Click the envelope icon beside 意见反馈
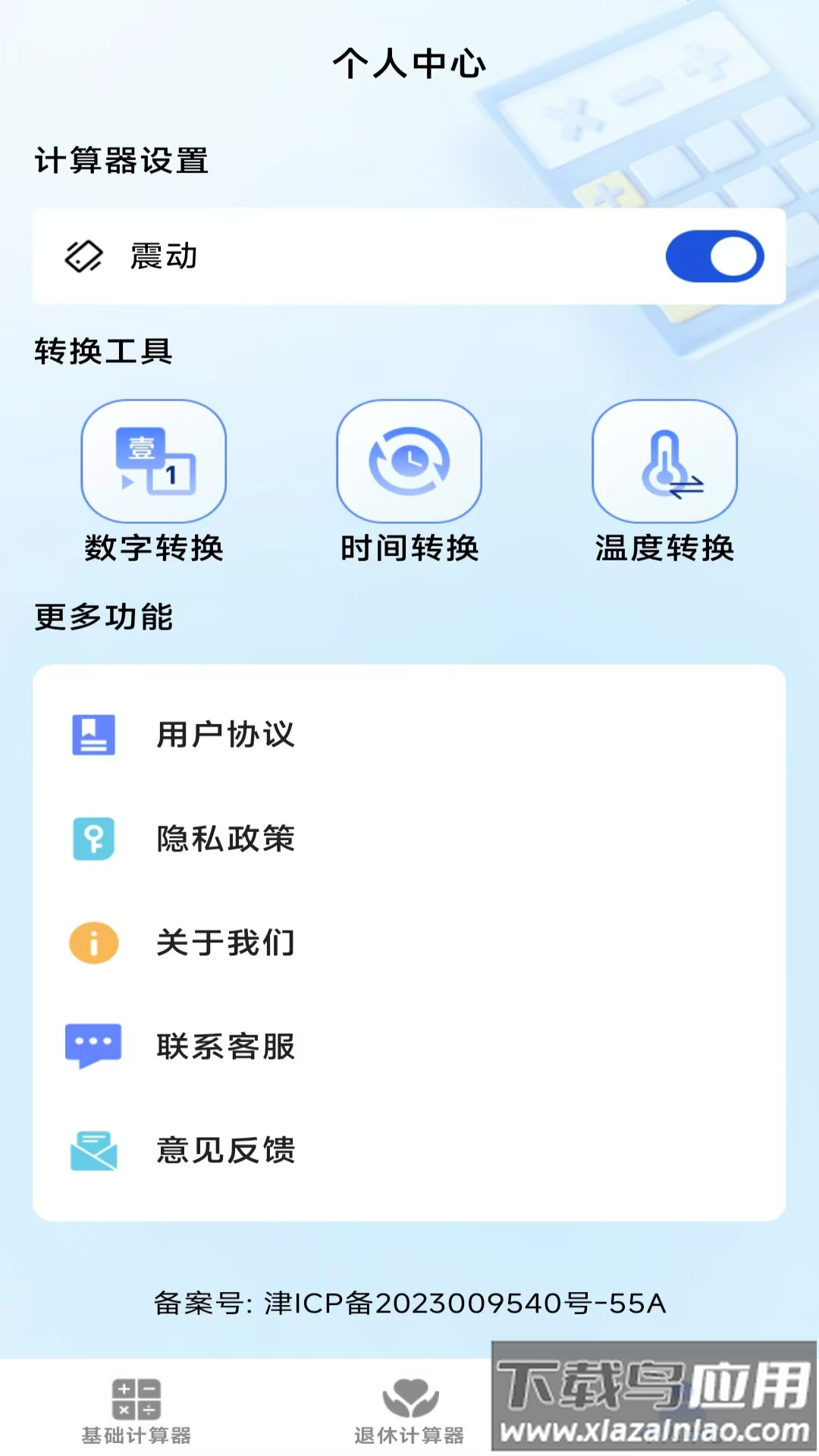Screen dimensions: 819x1456 click(93, 1150)
